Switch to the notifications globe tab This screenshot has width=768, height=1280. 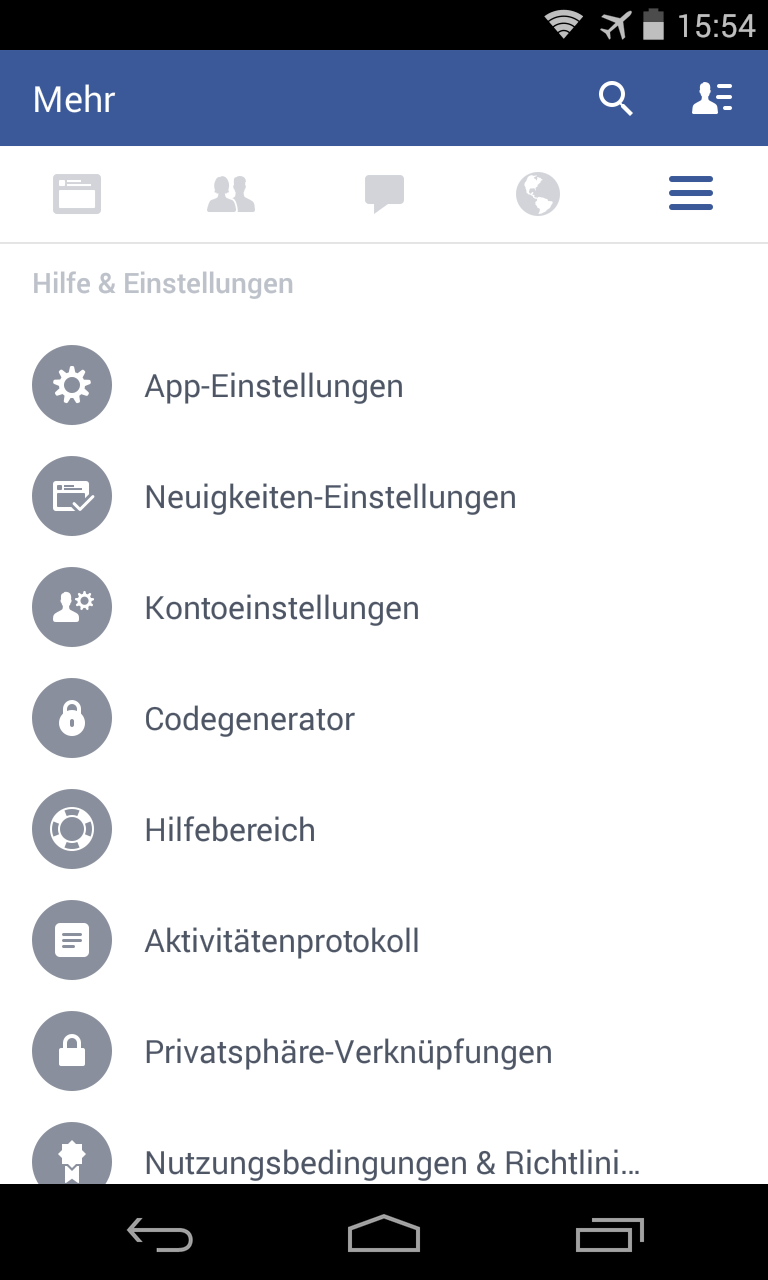pyautogui.click(x=538, y=194)
